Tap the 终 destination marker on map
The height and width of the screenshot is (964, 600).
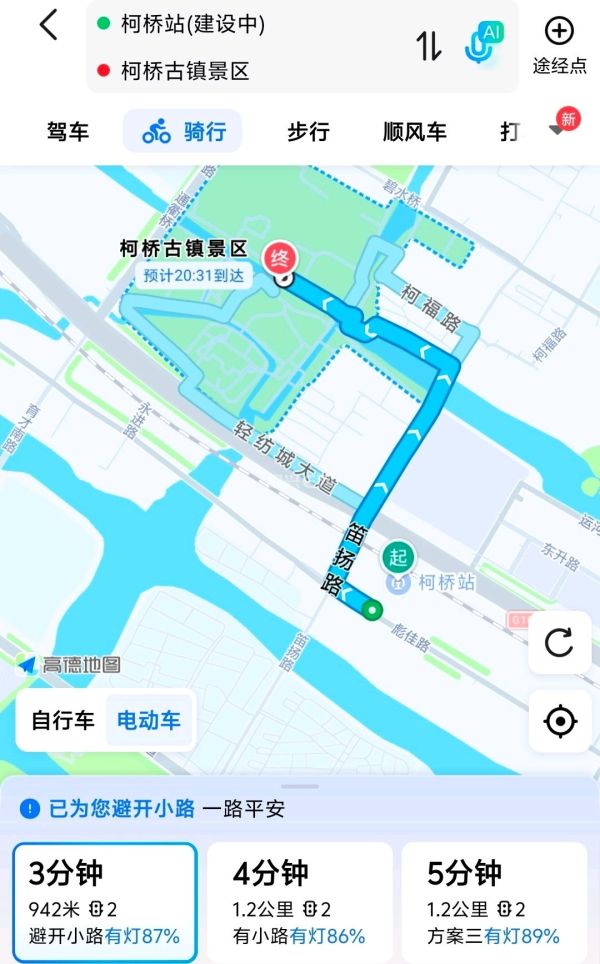coord(280,259)
